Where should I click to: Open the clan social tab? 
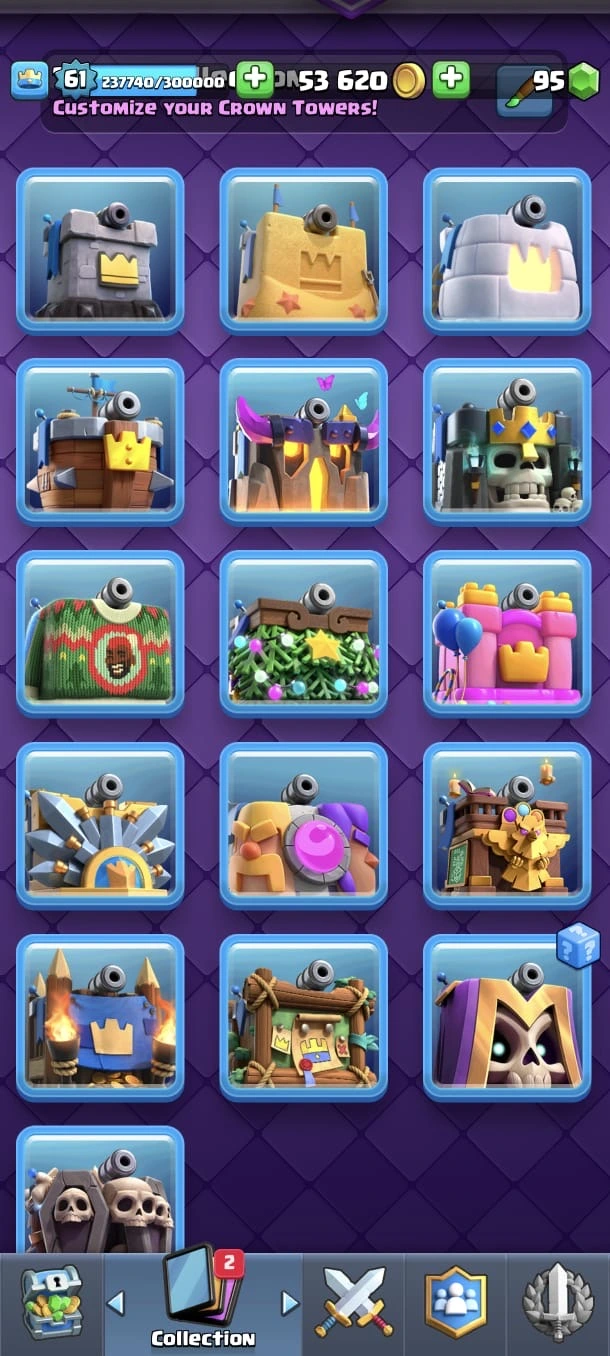(x=455, y=1301)
